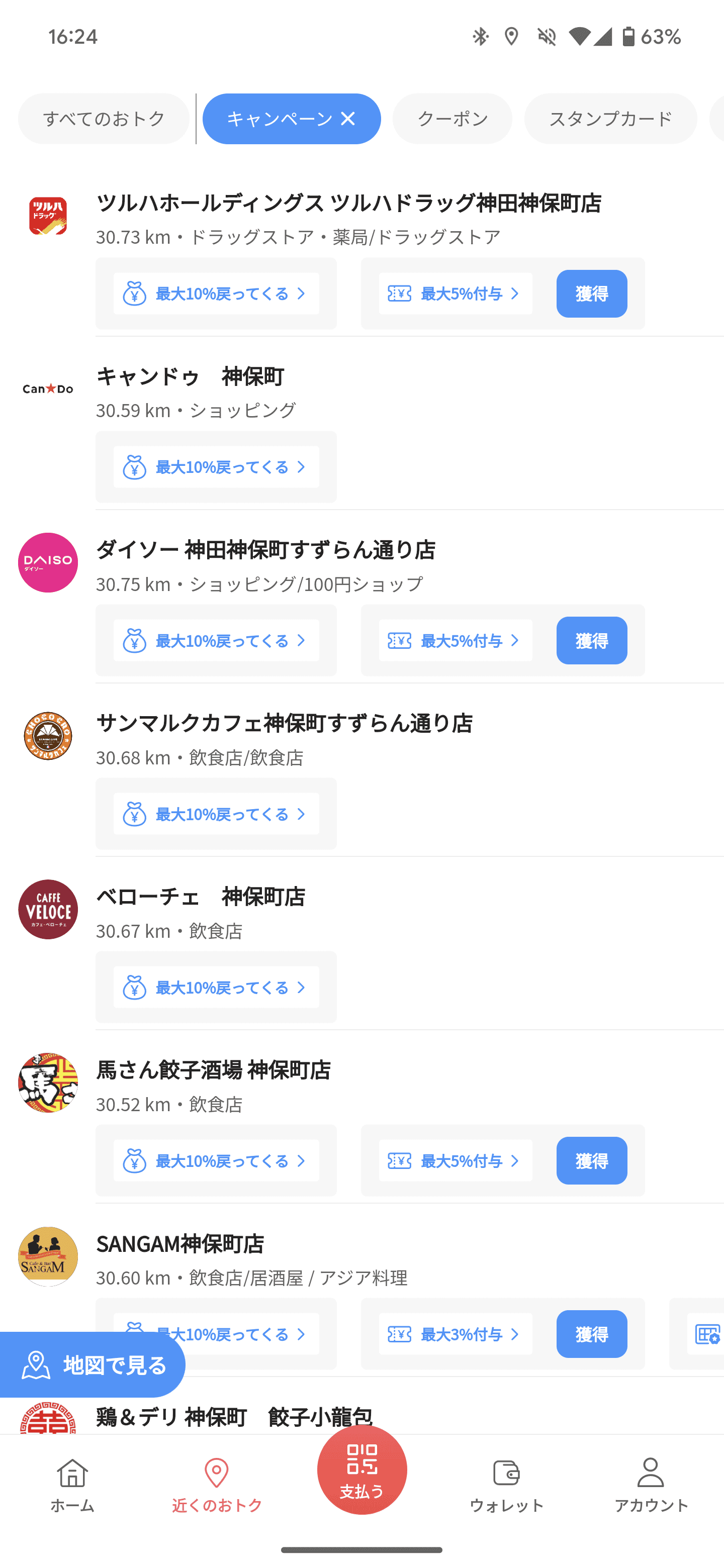Expand サンマルクカフェ's 最大10%戻ってくる offer
The height and width of the screenshot is (1568, 724).
pos(216,814)
